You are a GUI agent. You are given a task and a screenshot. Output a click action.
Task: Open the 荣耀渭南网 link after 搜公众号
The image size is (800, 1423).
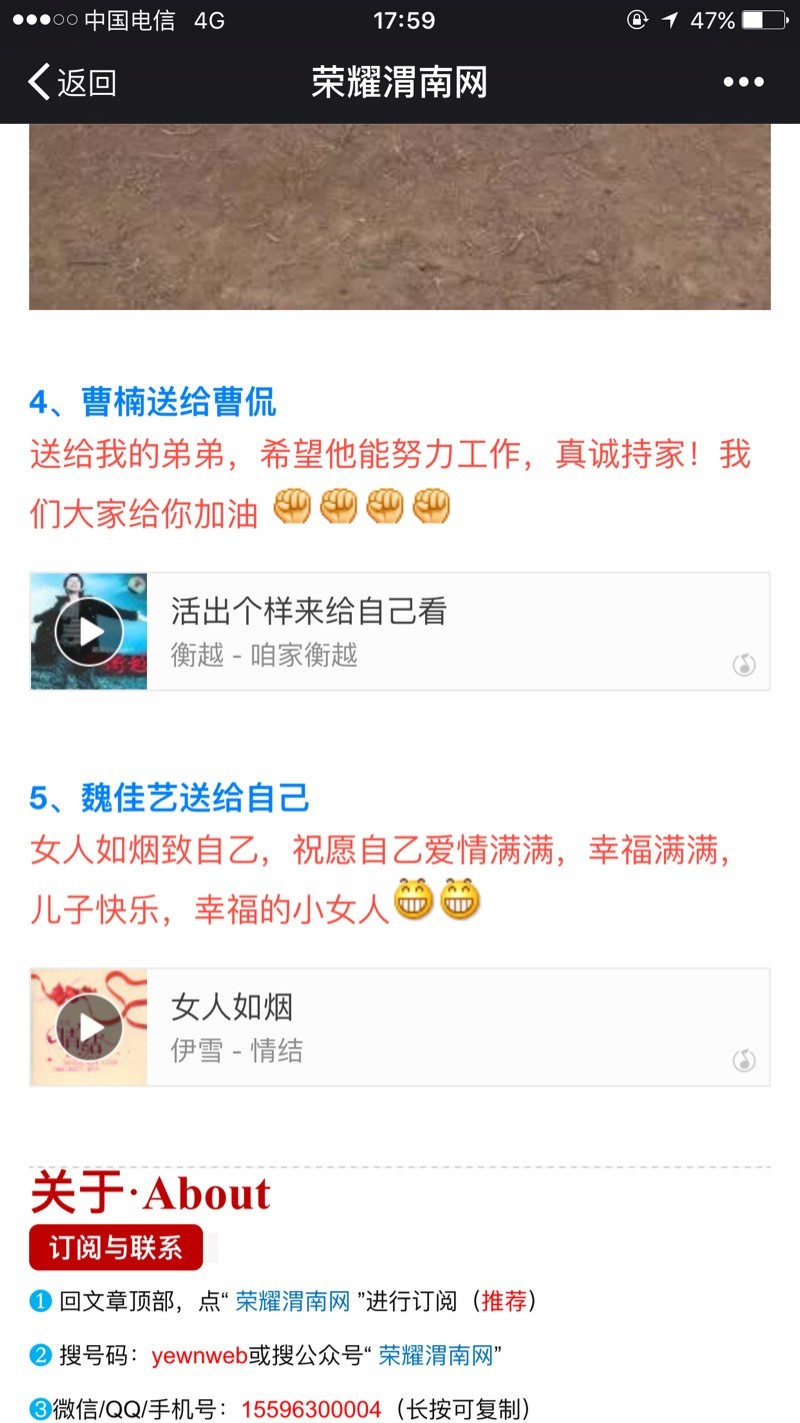pyautogui.click(x=436, y=1356)
